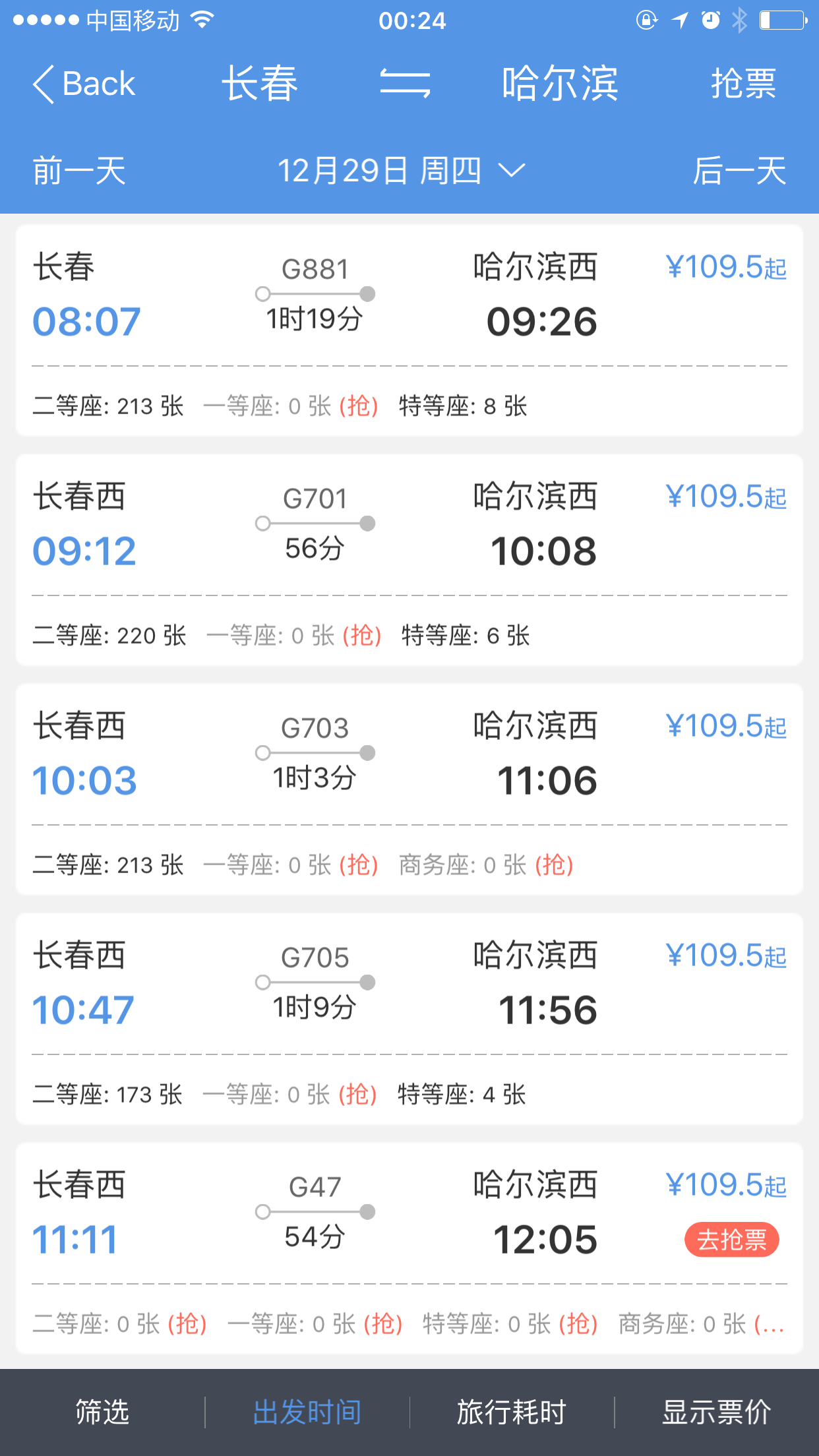819x1456 pixels.
Task: Go to the next day 后一天
Action: coord(739,171)
